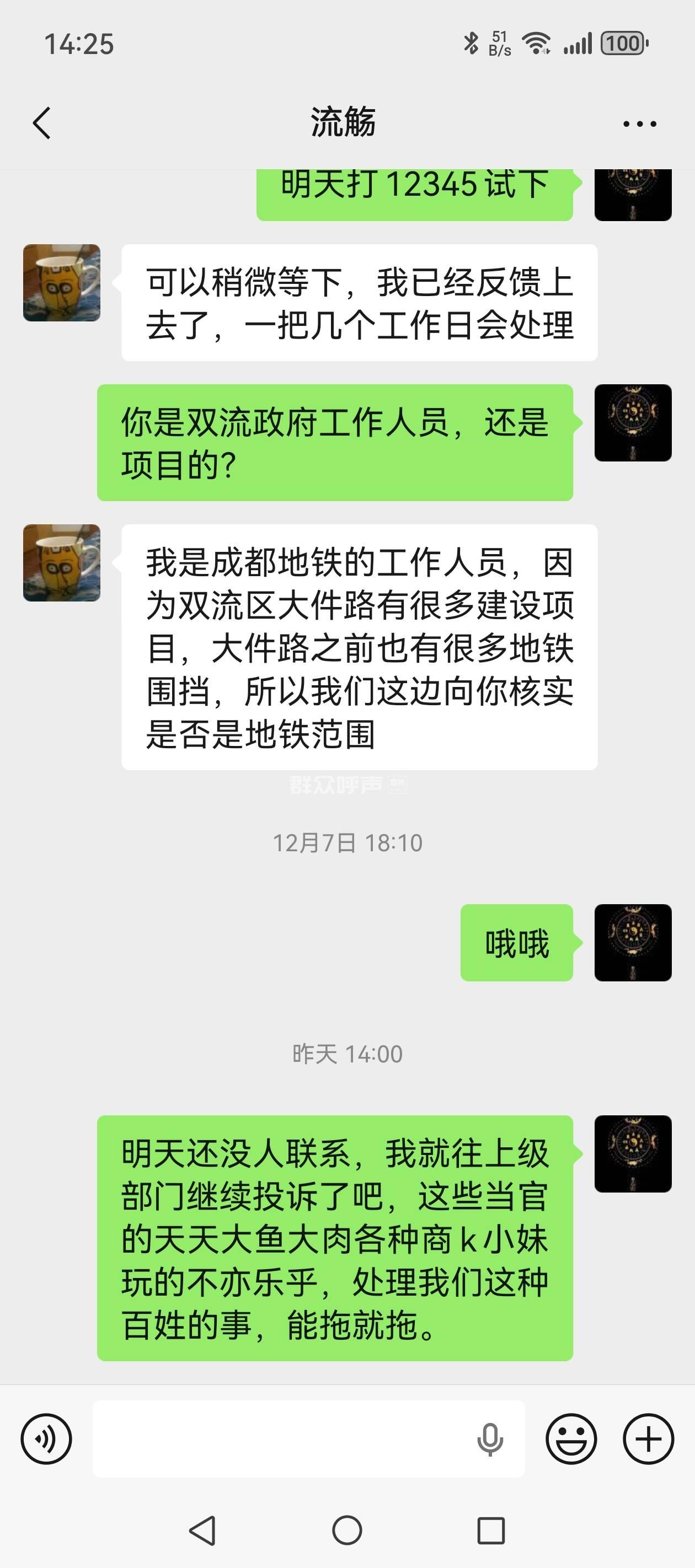Open the emoji sticker panel
695x1568 pixels.
571,1439
